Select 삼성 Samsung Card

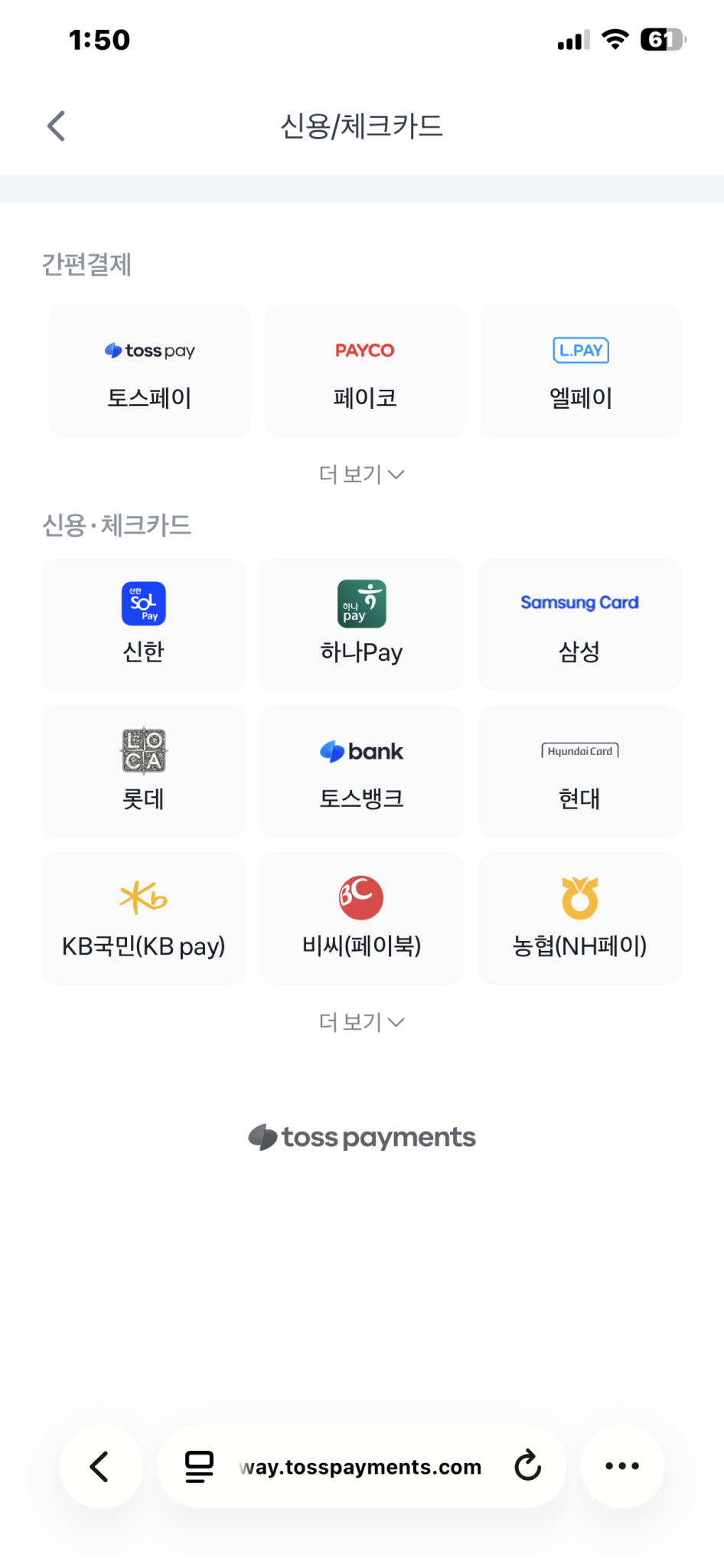click(579, 624)
